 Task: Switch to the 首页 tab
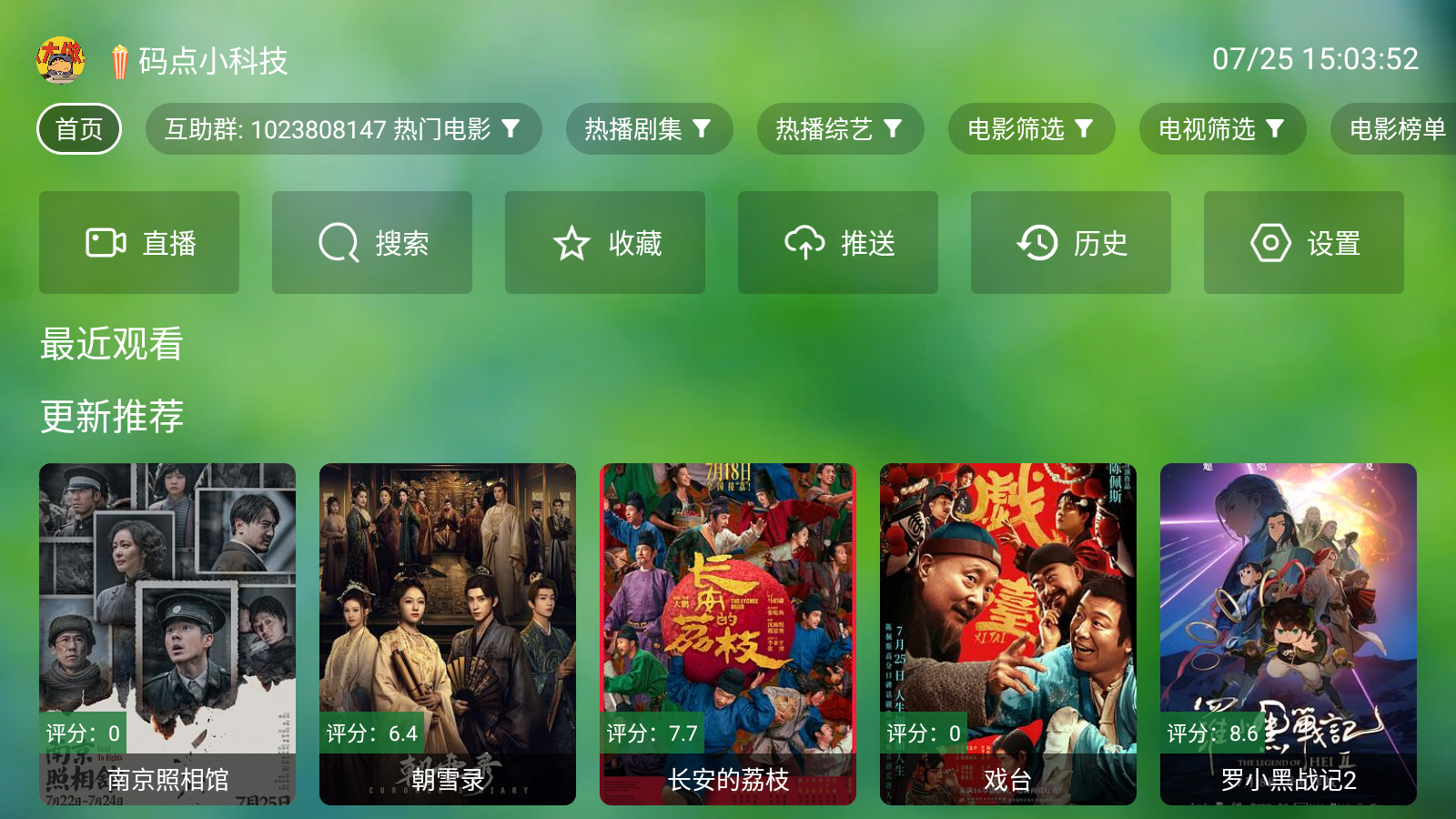pyautogui.click(x=79, y=129)
